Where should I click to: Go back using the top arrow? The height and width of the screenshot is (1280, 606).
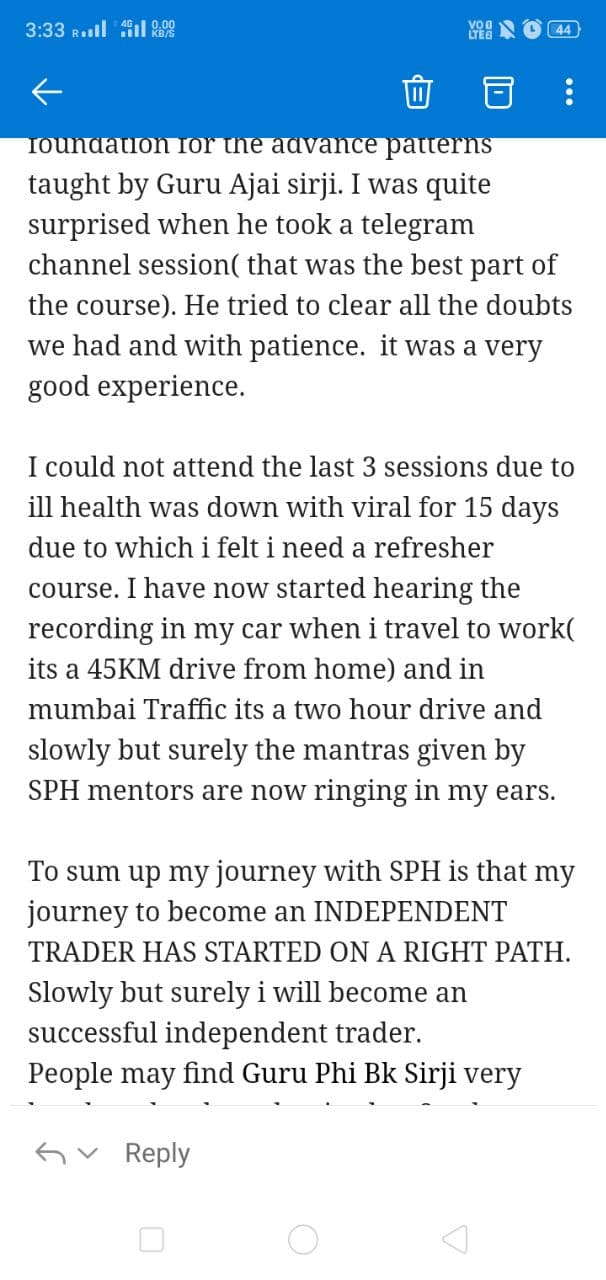[x=46, y=93]
